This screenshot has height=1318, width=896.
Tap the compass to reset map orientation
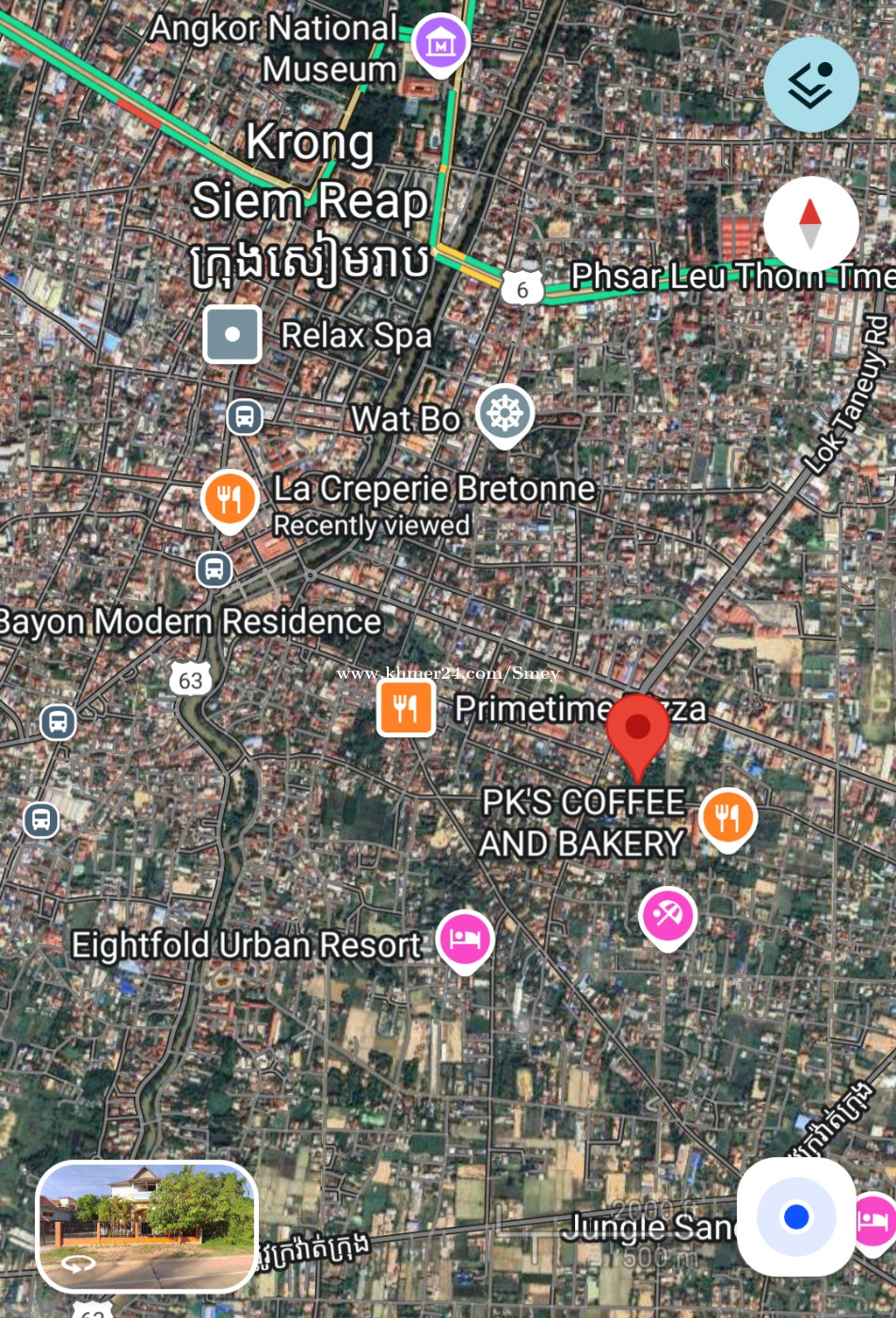pos(810,224)
